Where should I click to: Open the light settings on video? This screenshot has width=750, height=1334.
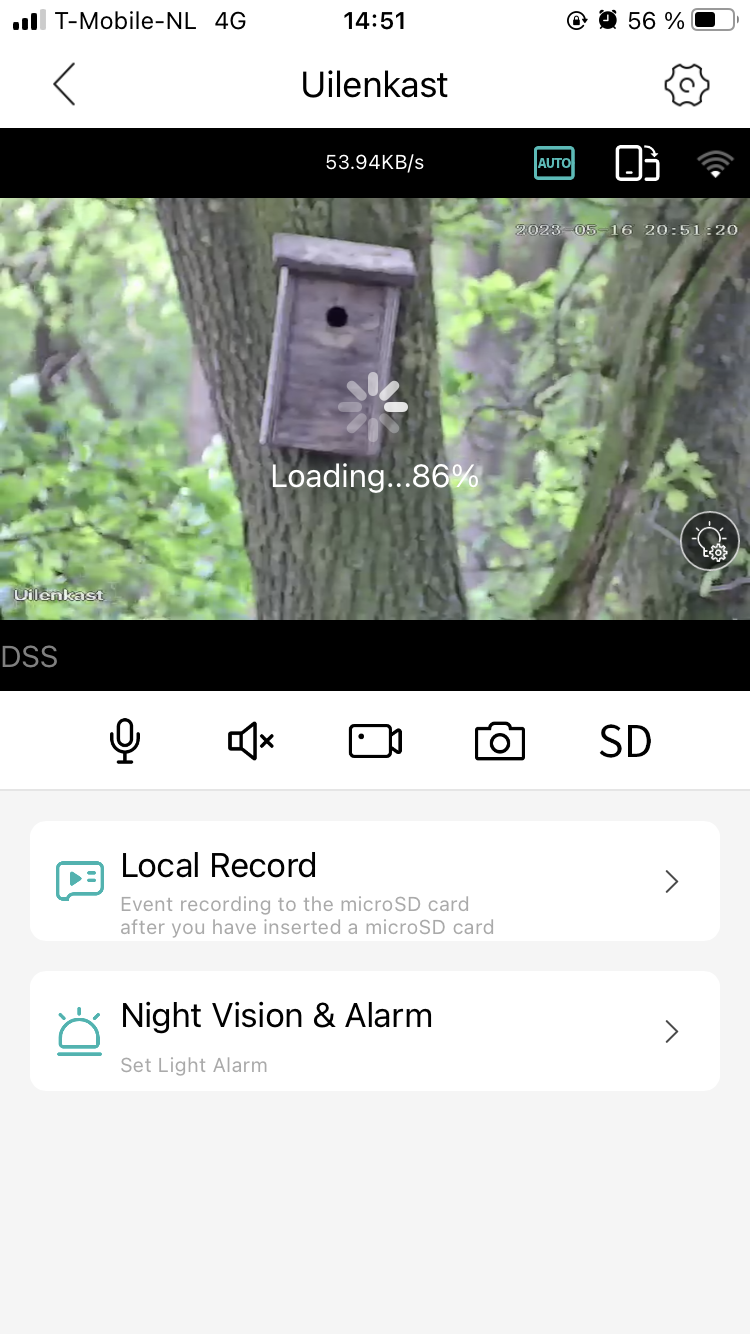[x=709, y=542]
